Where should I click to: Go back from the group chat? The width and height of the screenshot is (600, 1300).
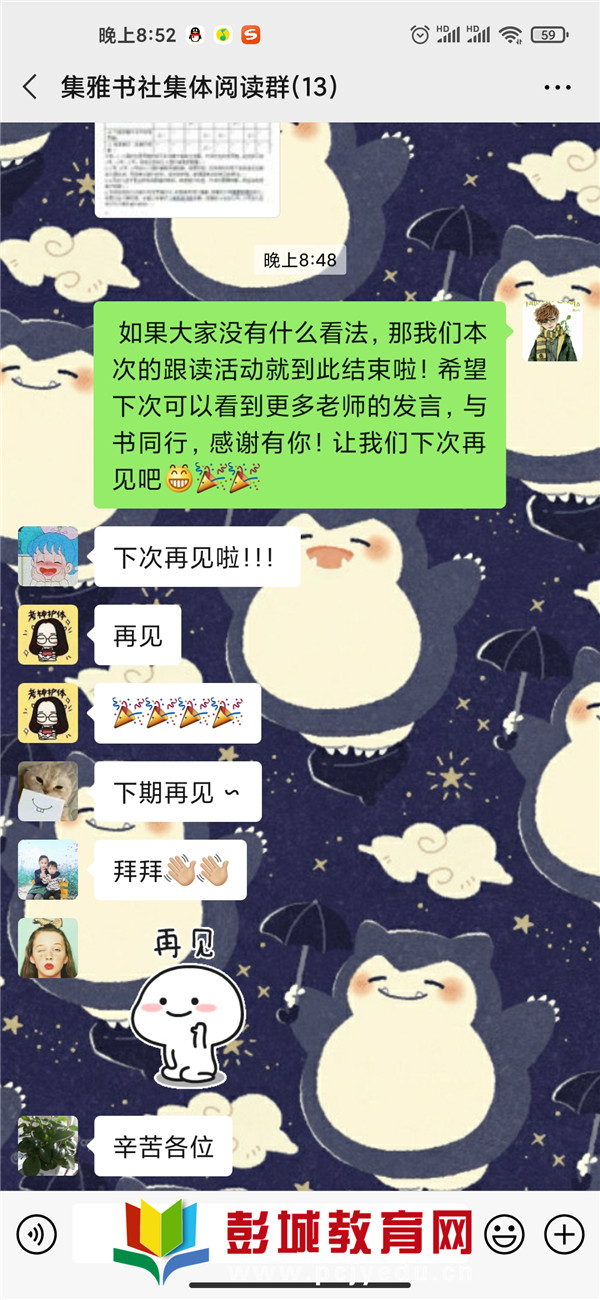30,87
